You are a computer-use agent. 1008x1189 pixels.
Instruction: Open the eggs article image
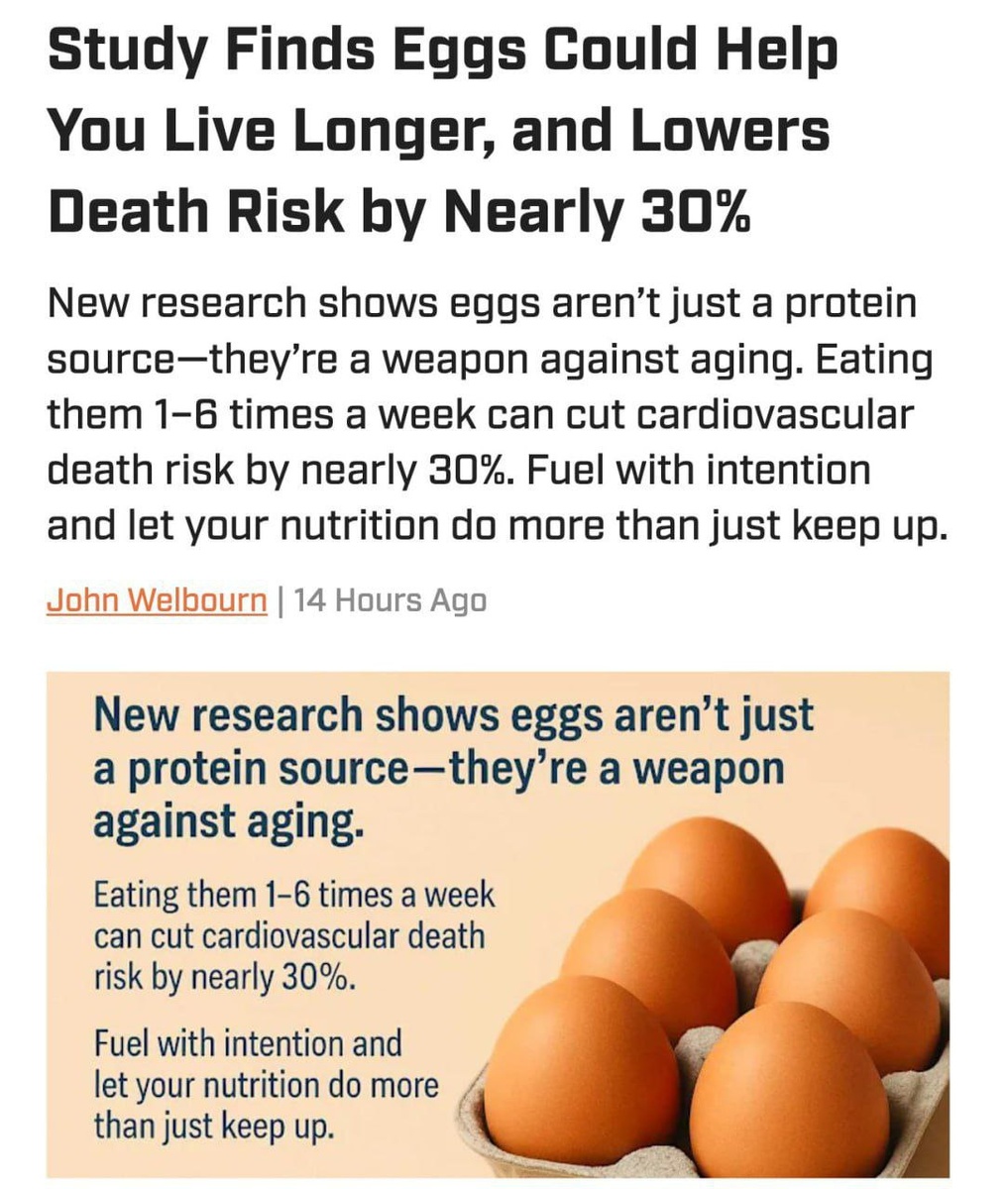click(x=498, y=923)
